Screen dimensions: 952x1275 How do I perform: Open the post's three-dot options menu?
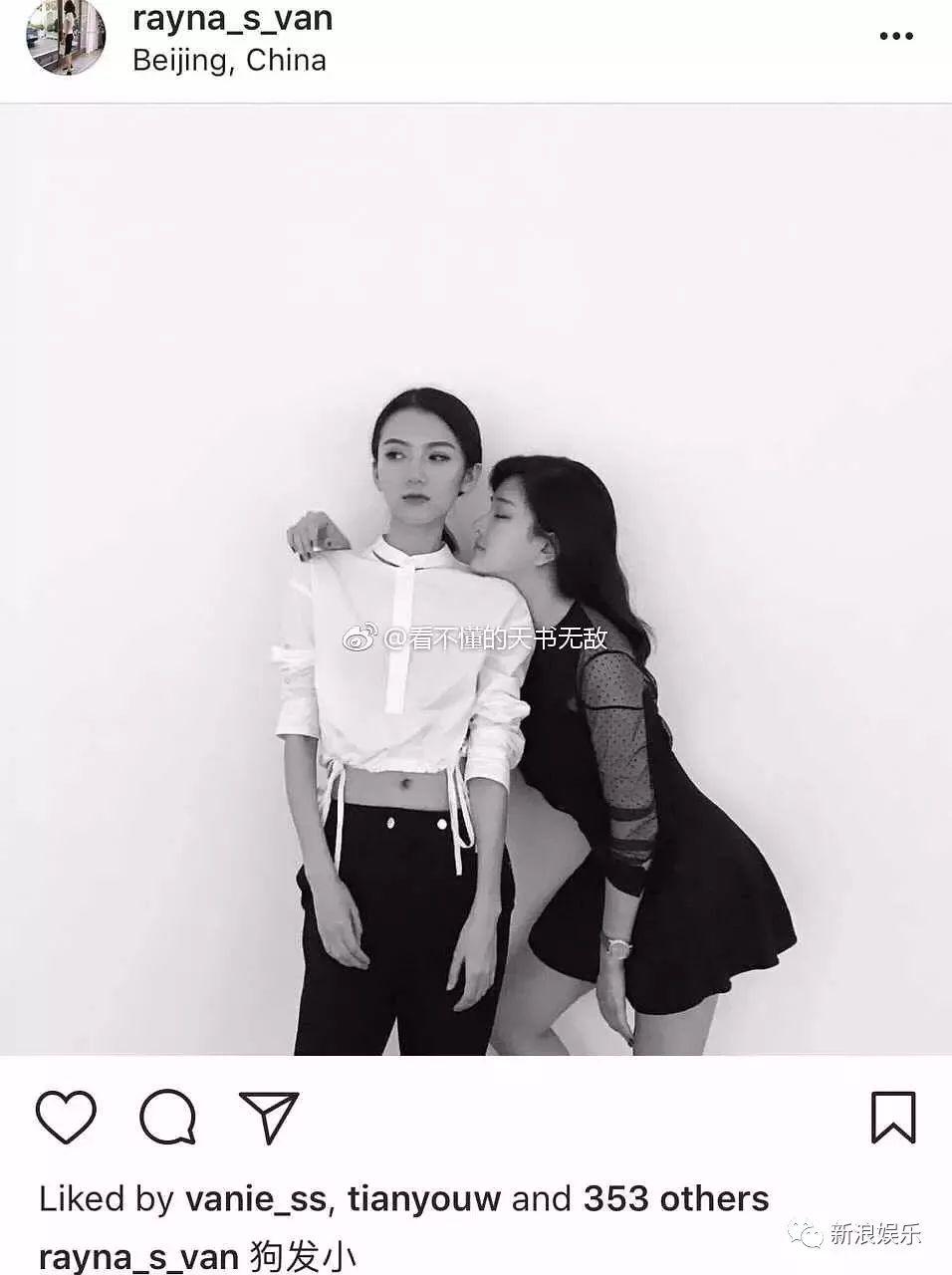click(x=895, y=37)
